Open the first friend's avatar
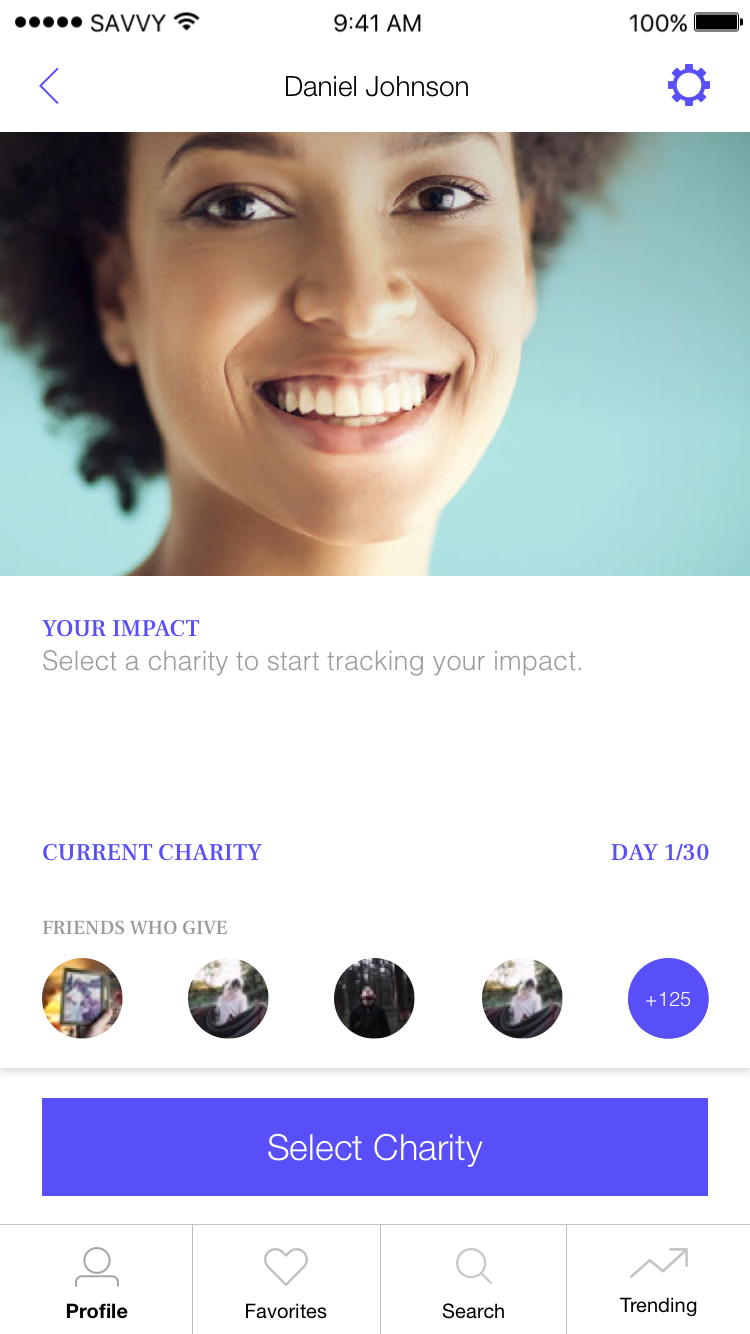 (82, 999)
